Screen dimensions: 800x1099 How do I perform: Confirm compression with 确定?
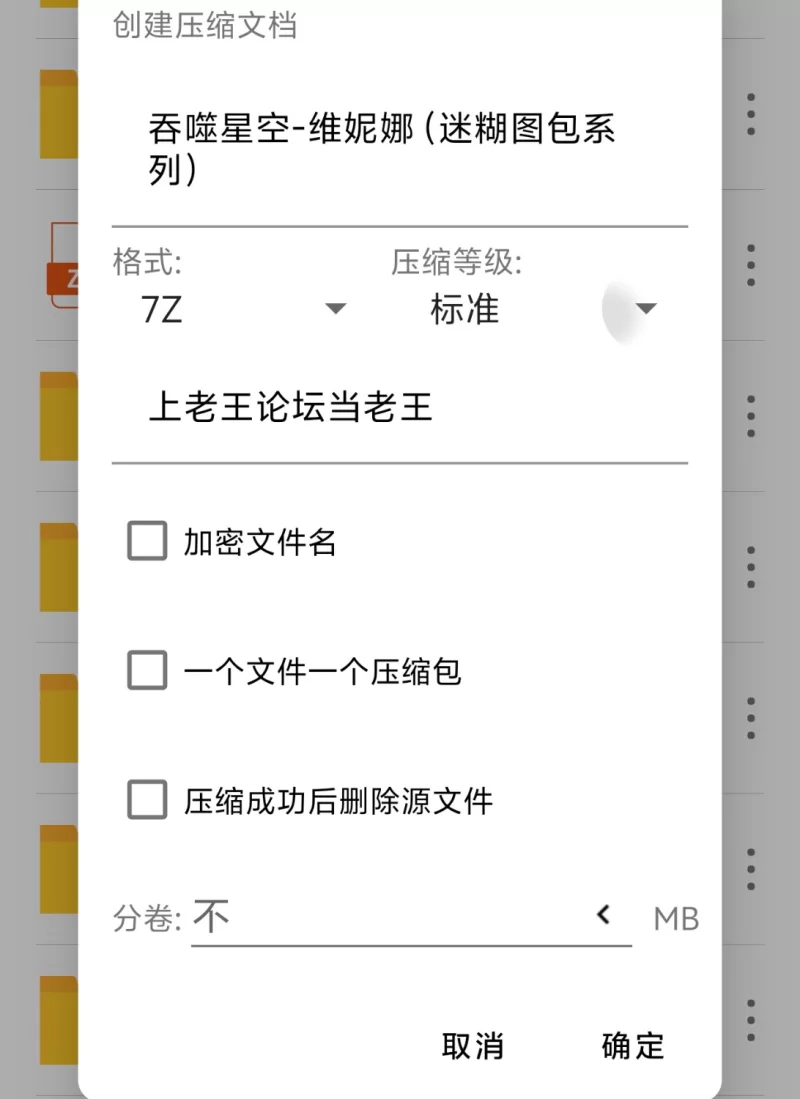[632, 1046]
